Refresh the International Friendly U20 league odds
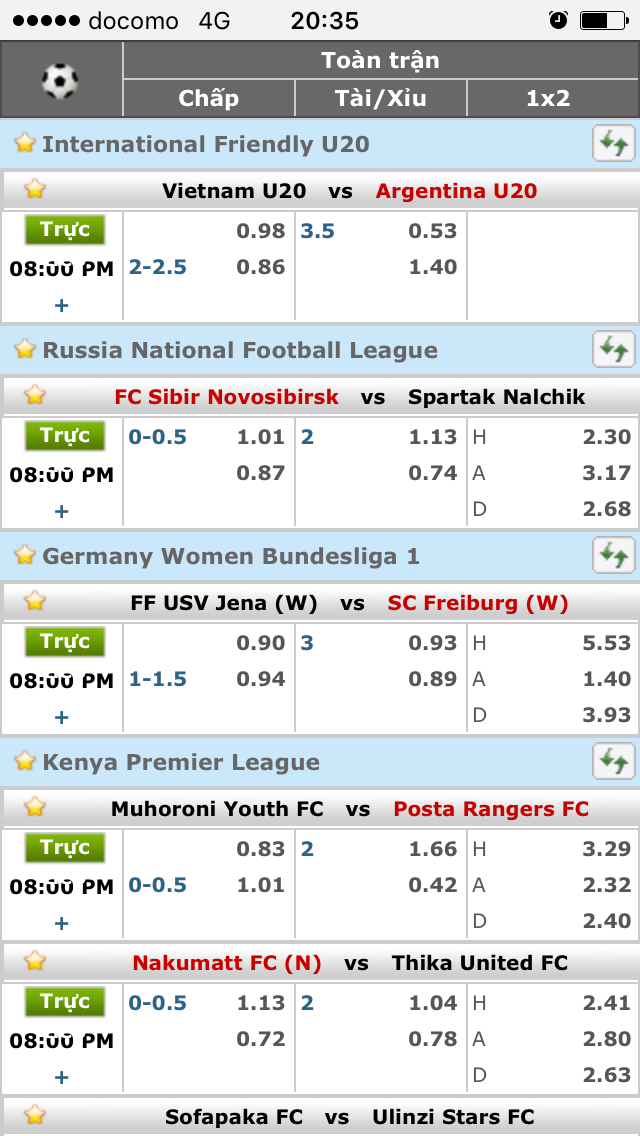640x1136 pixels. pos(612,144)
